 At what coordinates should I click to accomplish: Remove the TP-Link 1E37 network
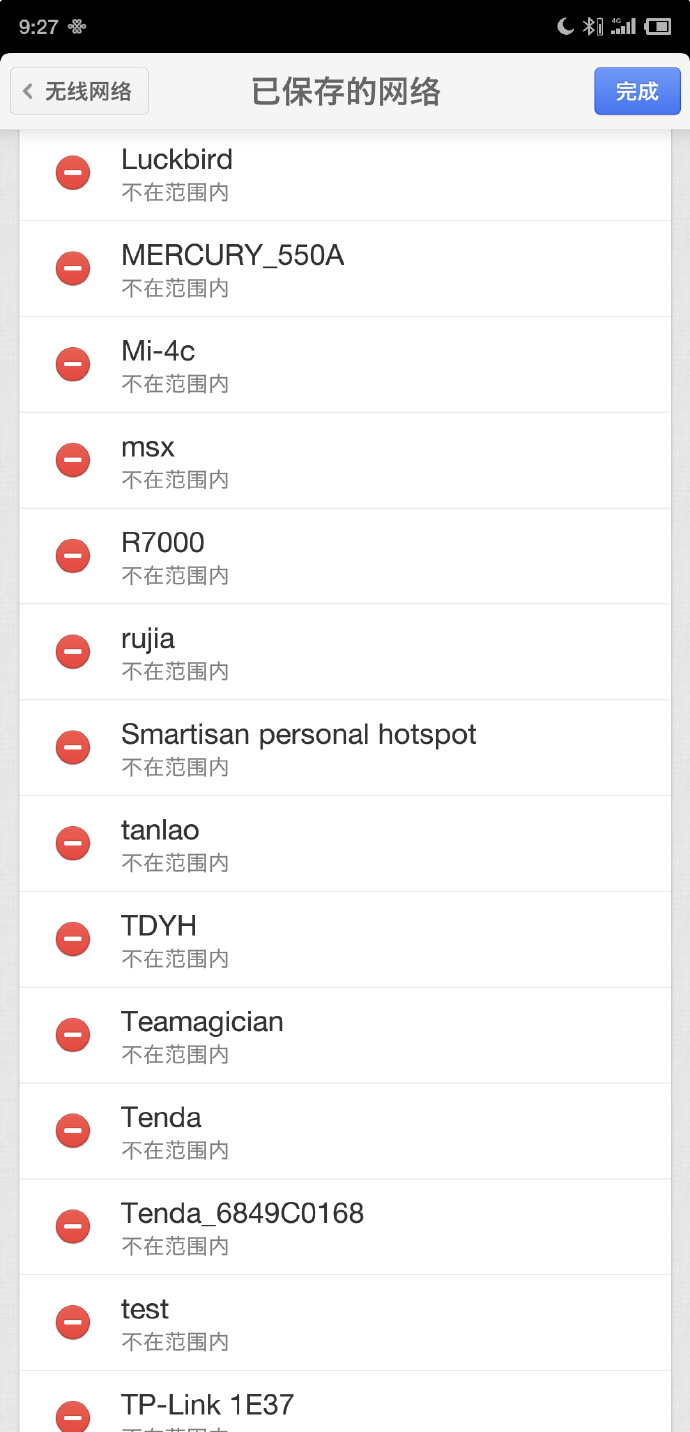[73, 1415]
